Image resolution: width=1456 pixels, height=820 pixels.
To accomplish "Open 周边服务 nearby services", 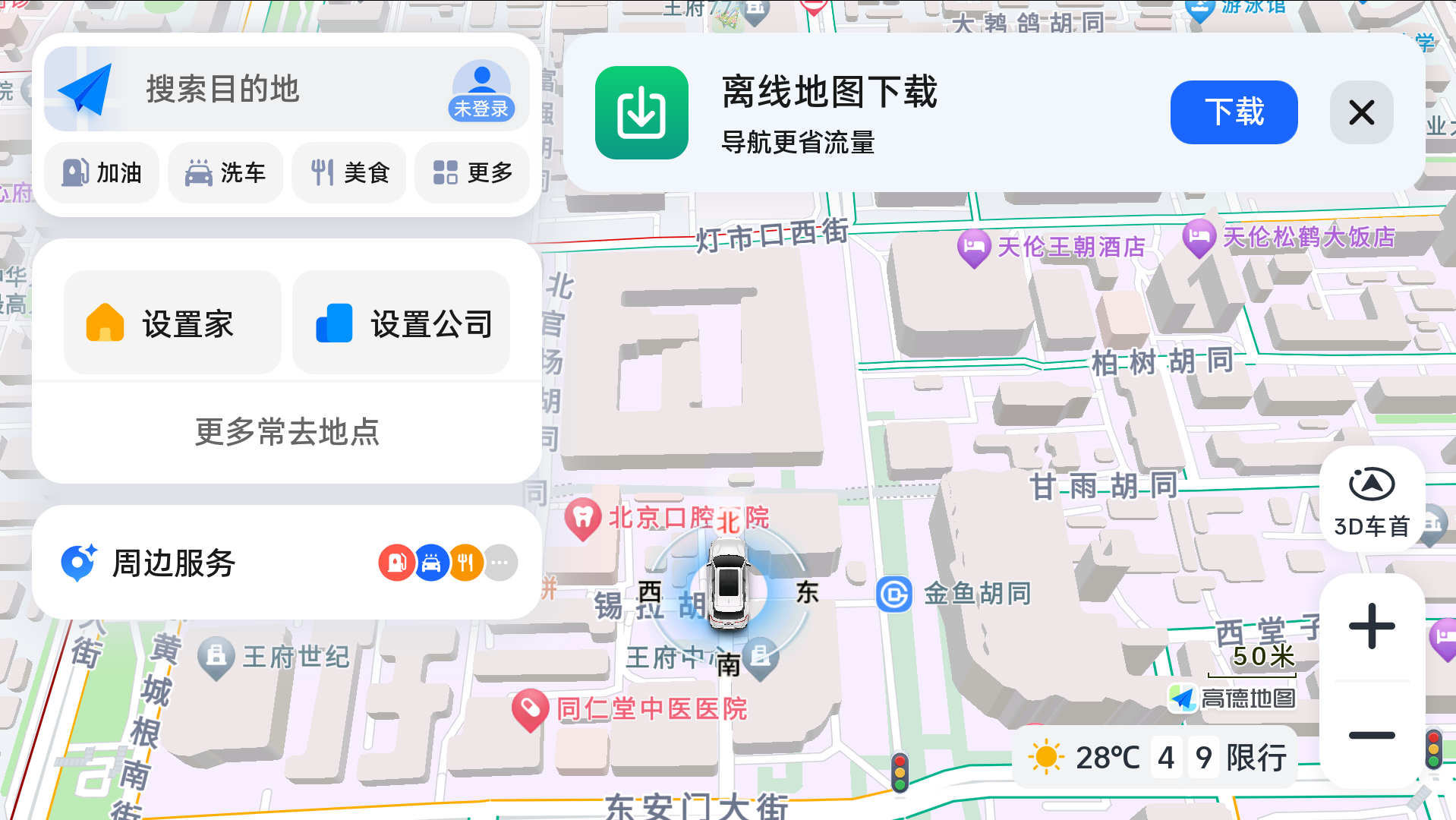I will [287, 563].
